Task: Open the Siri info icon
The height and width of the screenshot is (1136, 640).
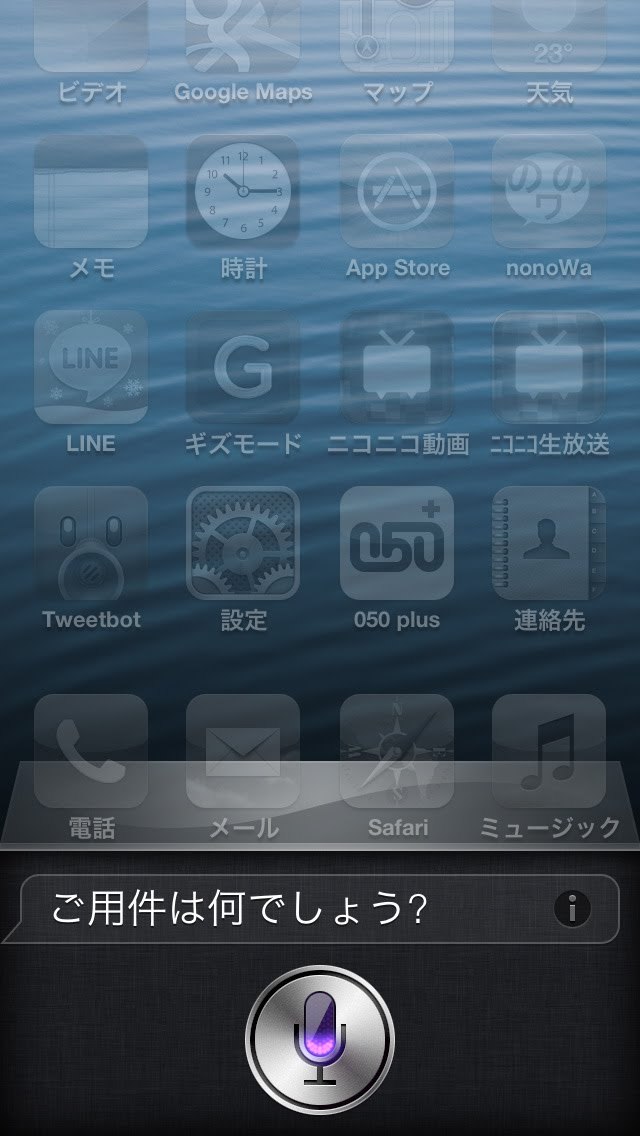Action: click(572, 909)
